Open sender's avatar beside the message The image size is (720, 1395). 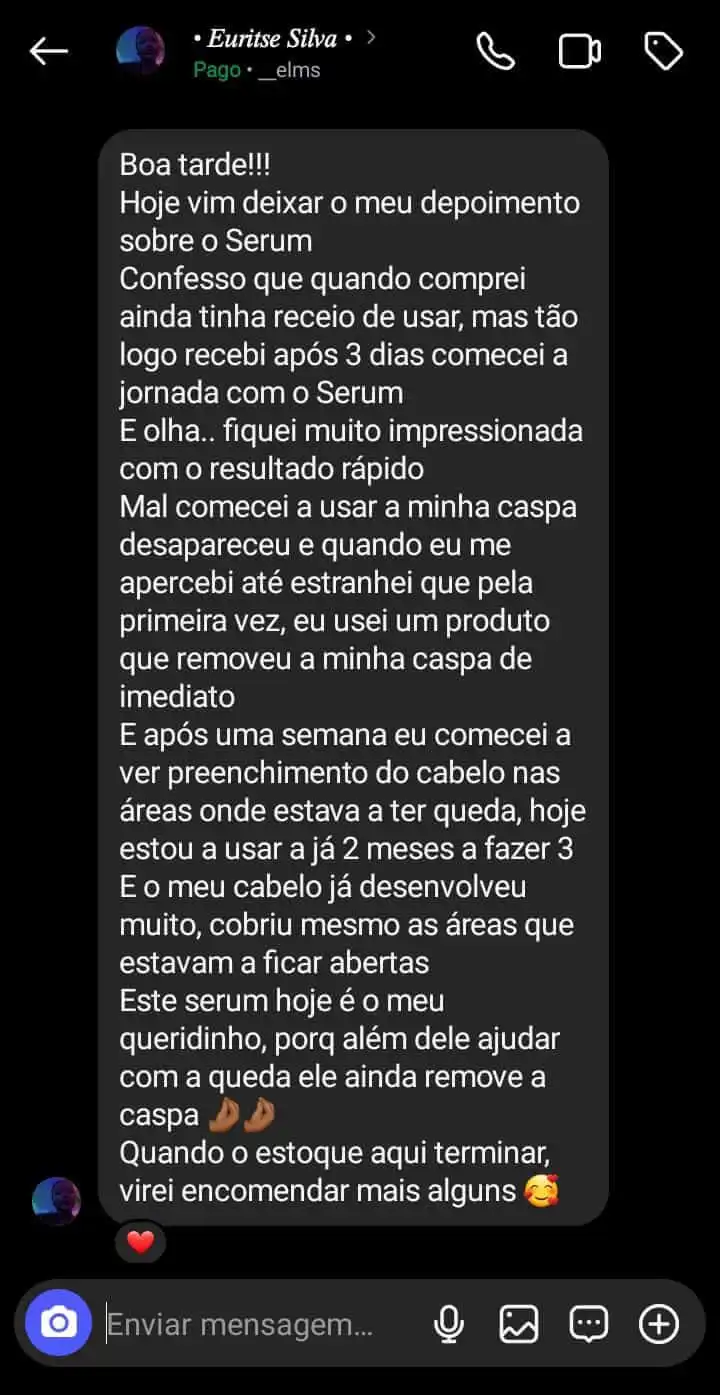(56, 1200)
